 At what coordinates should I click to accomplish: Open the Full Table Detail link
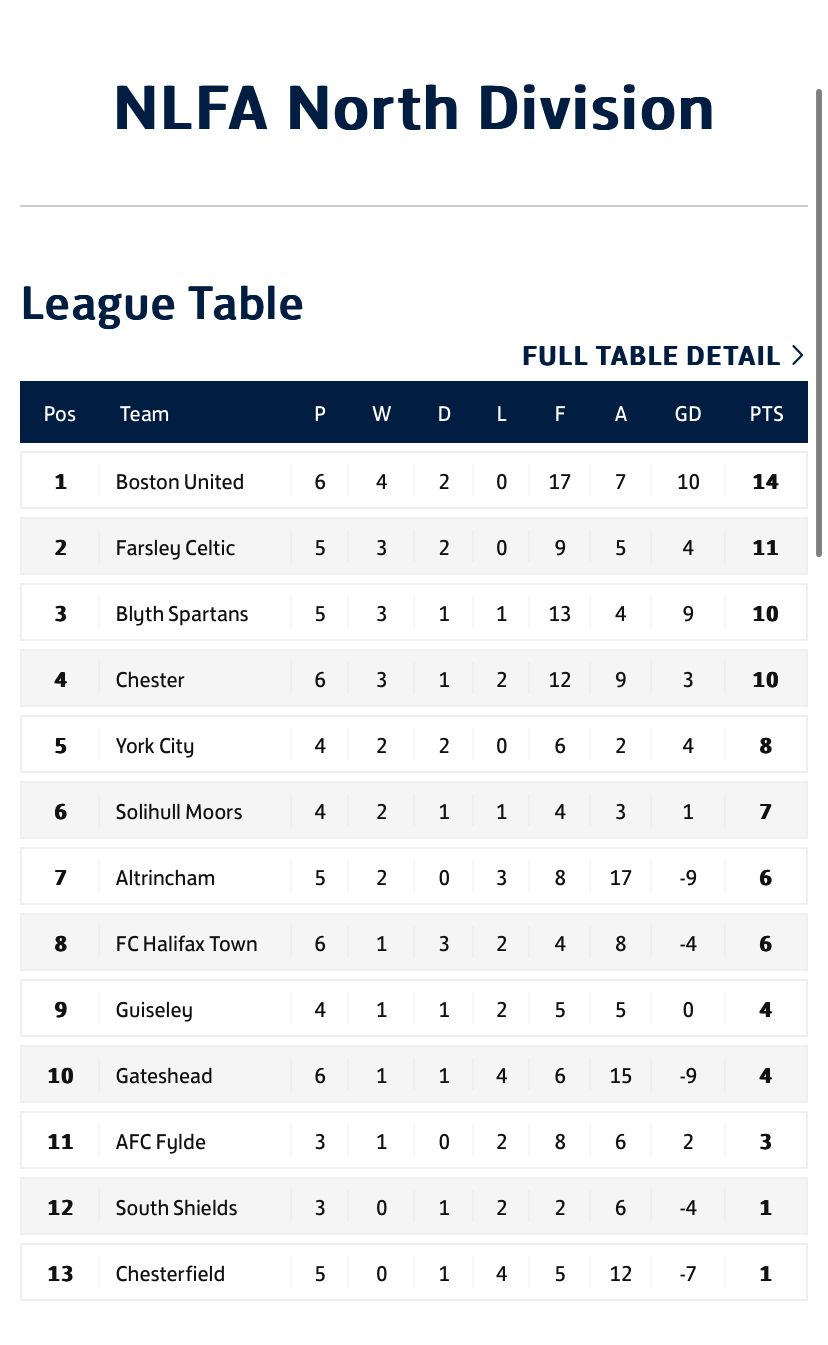(662, 356)
